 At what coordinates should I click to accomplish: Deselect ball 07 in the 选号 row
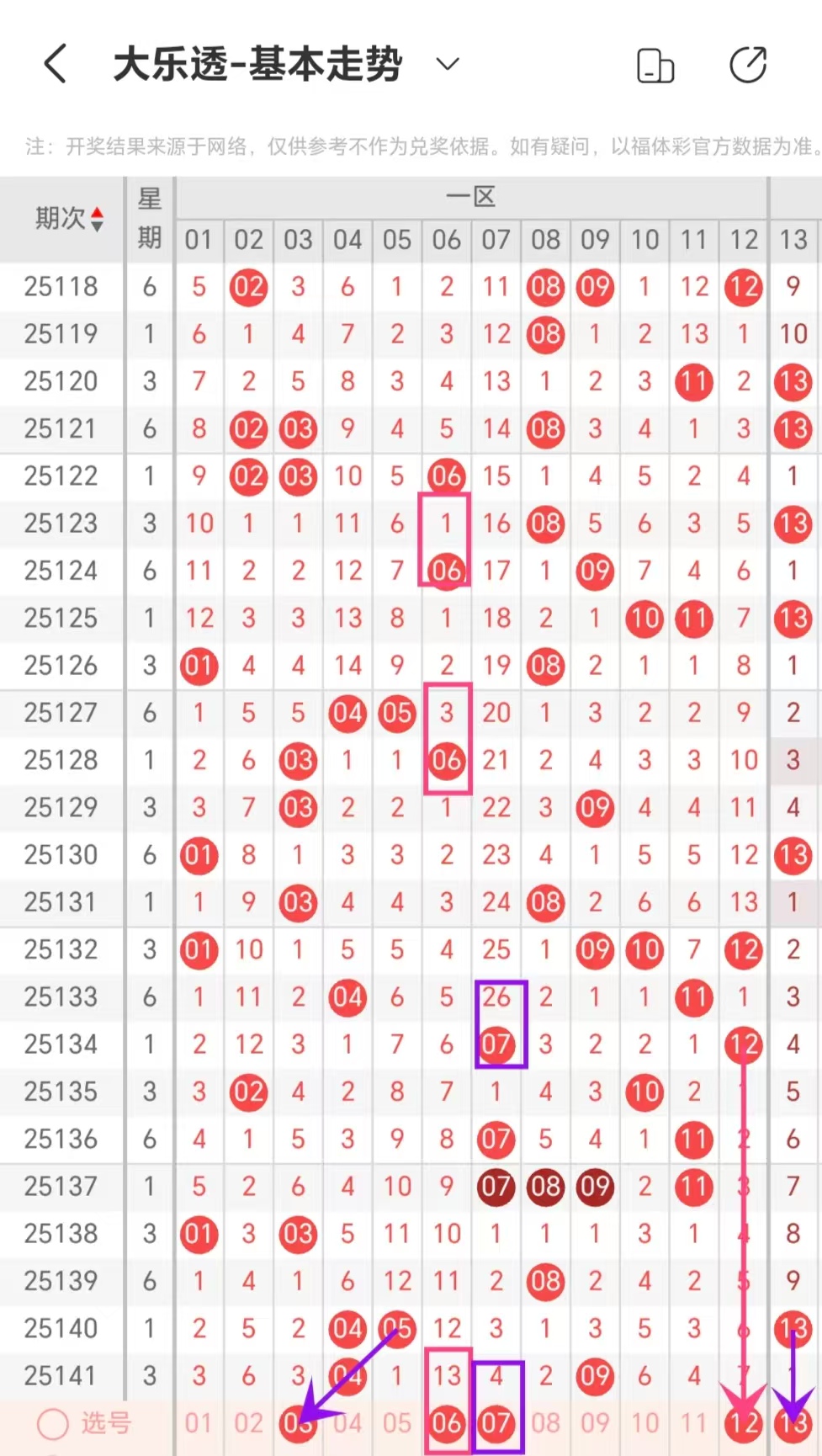pos(496,1423)
